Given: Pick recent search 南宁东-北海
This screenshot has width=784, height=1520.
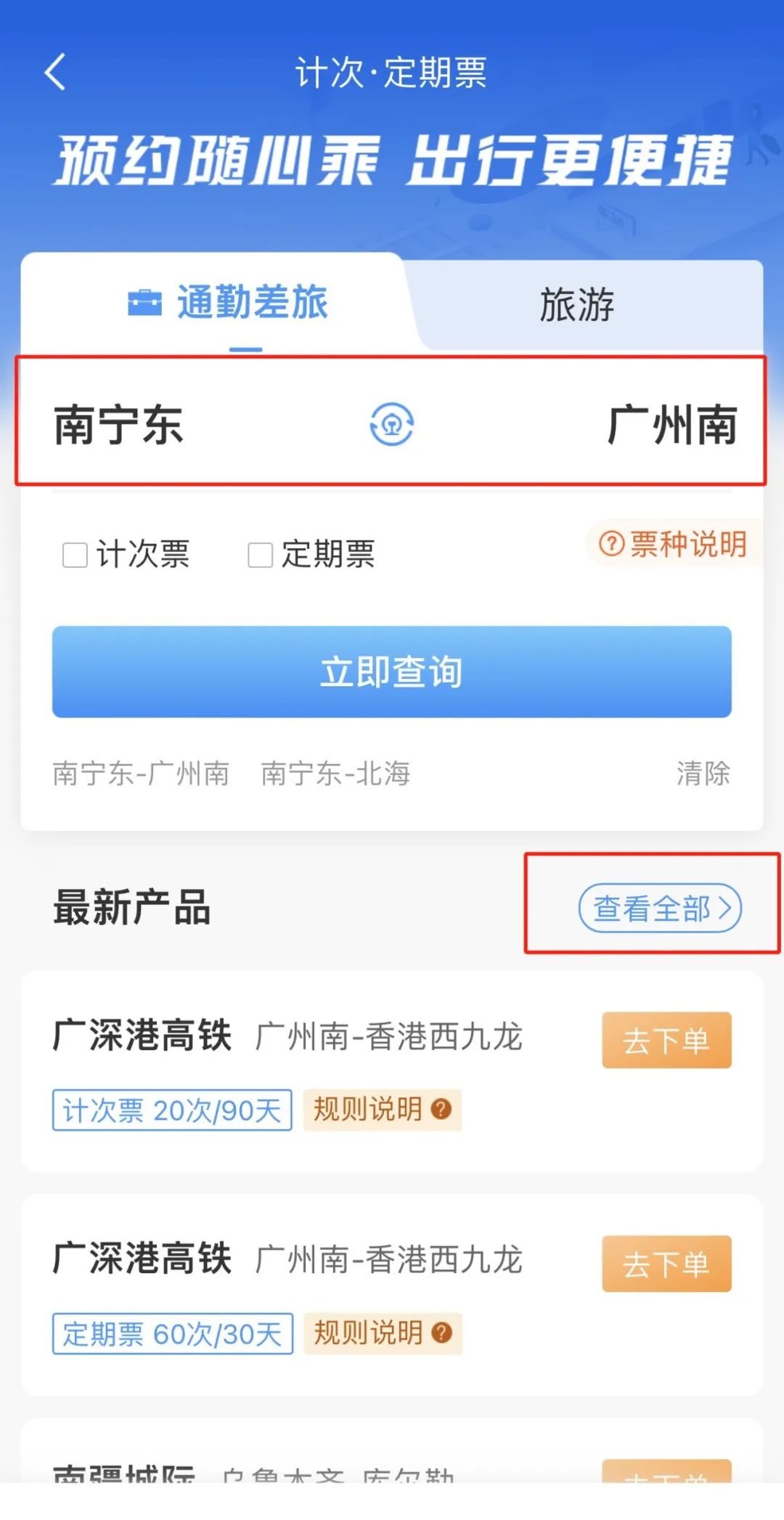Looking at the screenshot, I should 335,774.
